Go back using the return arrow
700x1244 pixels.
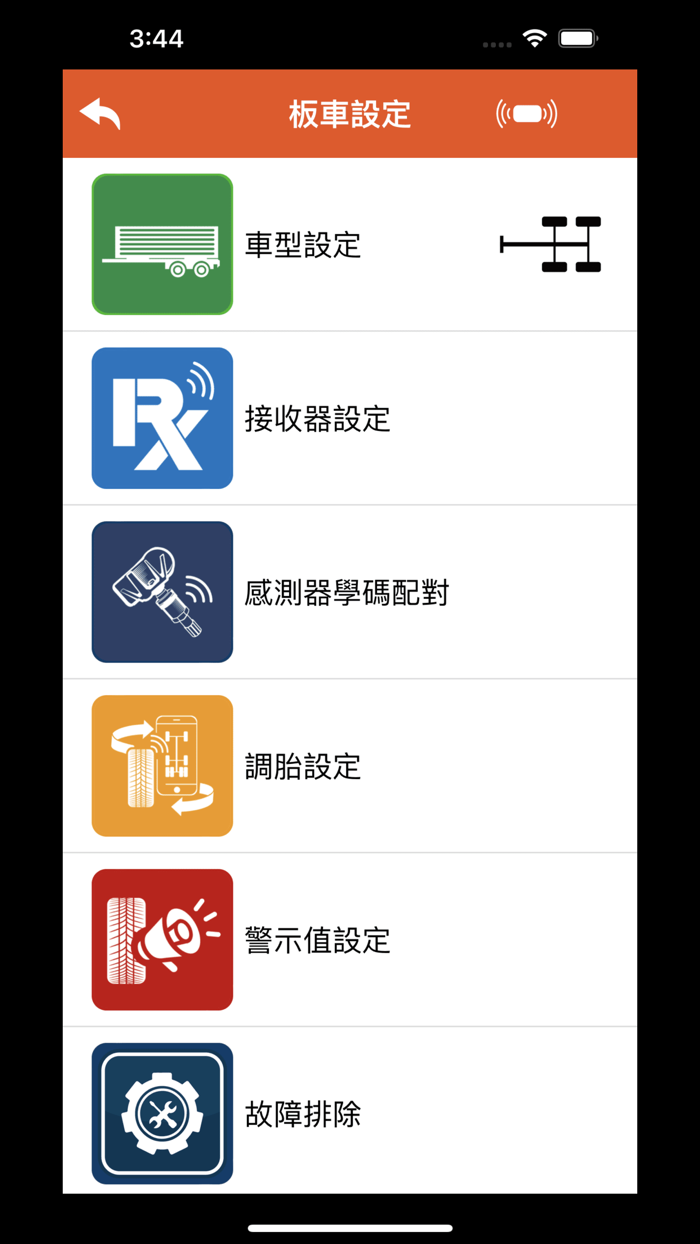100,114
